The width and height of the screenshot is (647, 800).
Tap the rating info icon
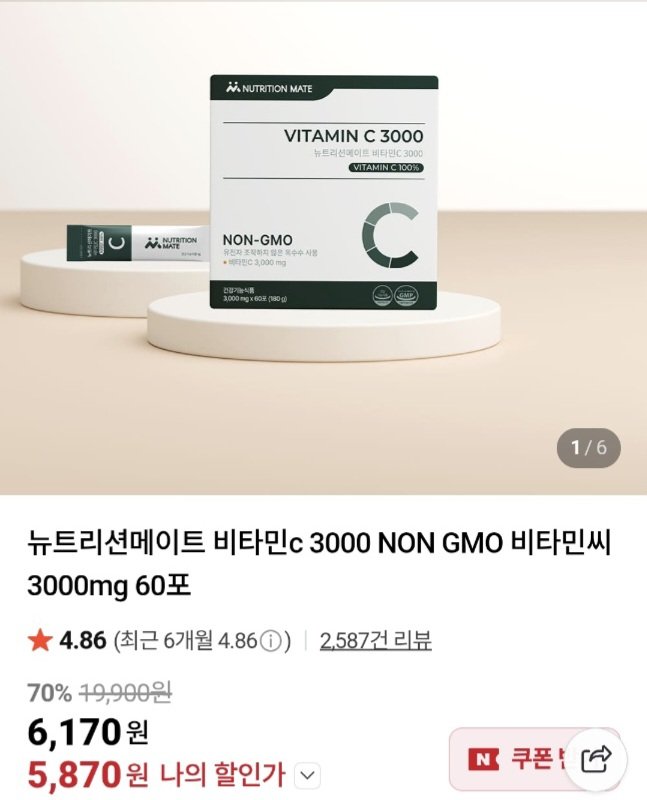(x=270, y=642)
